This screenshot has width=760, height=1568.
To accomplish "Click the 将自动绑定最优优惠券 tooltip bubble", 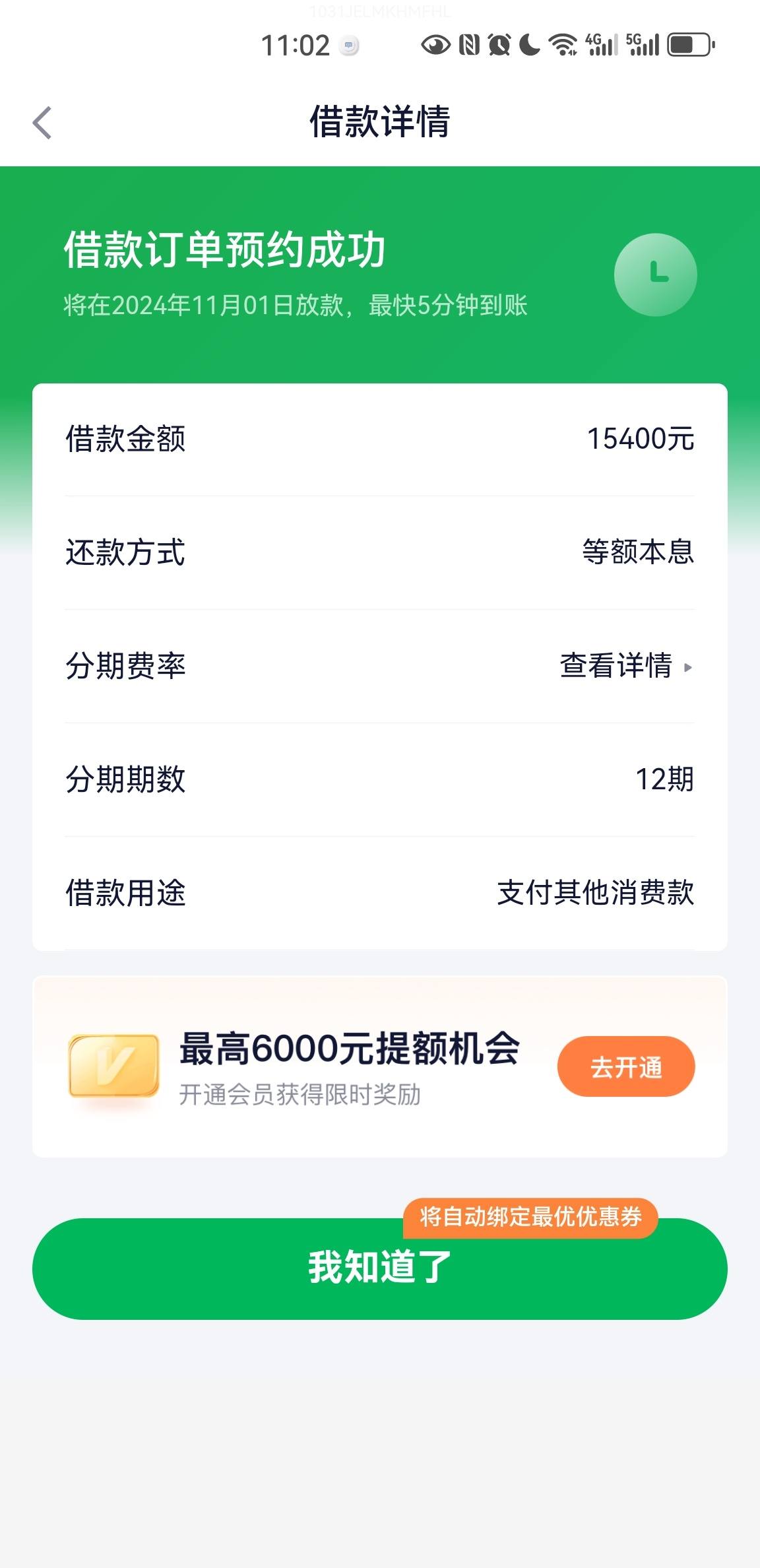I will pyautogui.click(x=530, y=1216).
